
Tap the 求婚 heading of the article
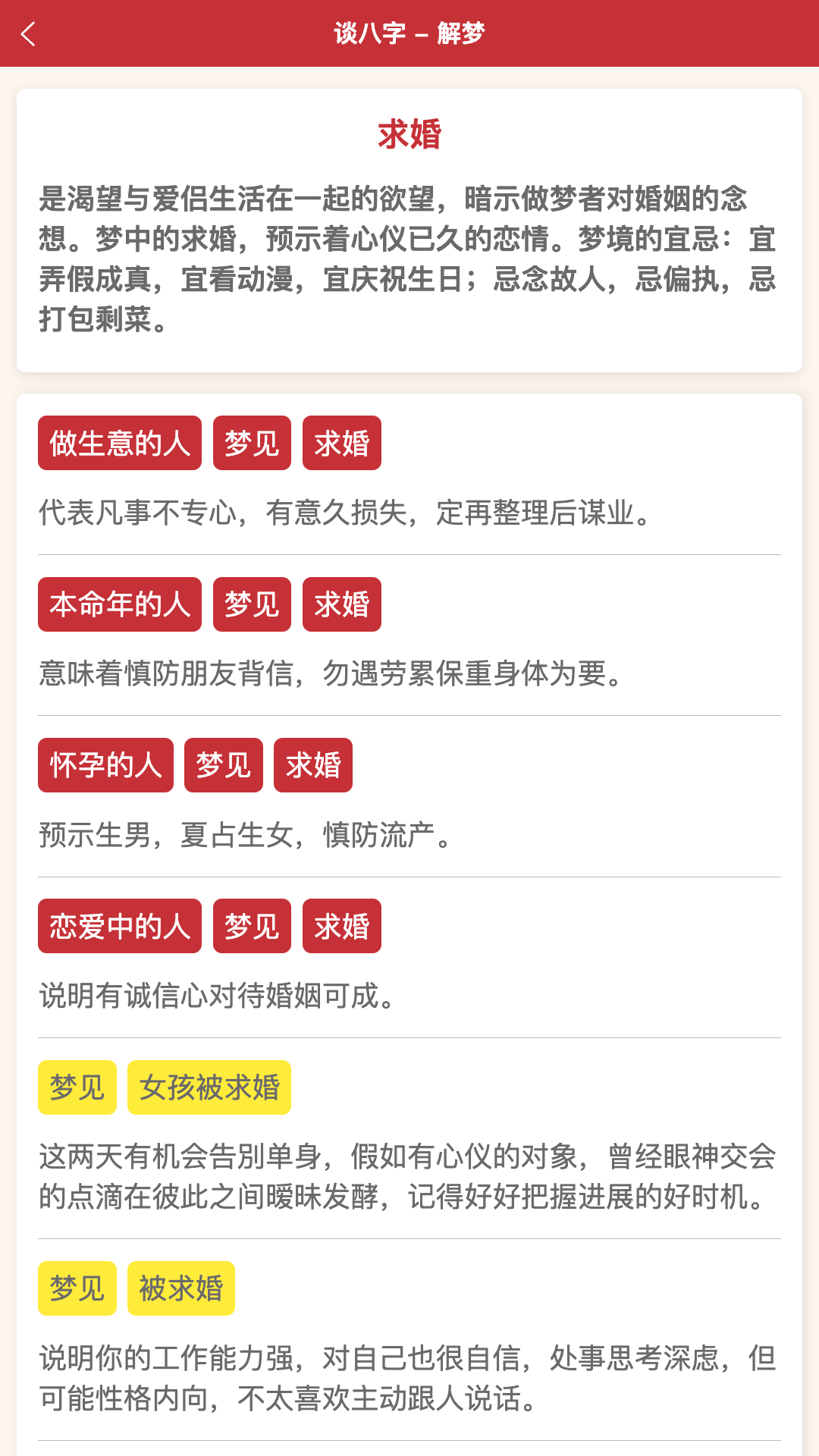409,133
